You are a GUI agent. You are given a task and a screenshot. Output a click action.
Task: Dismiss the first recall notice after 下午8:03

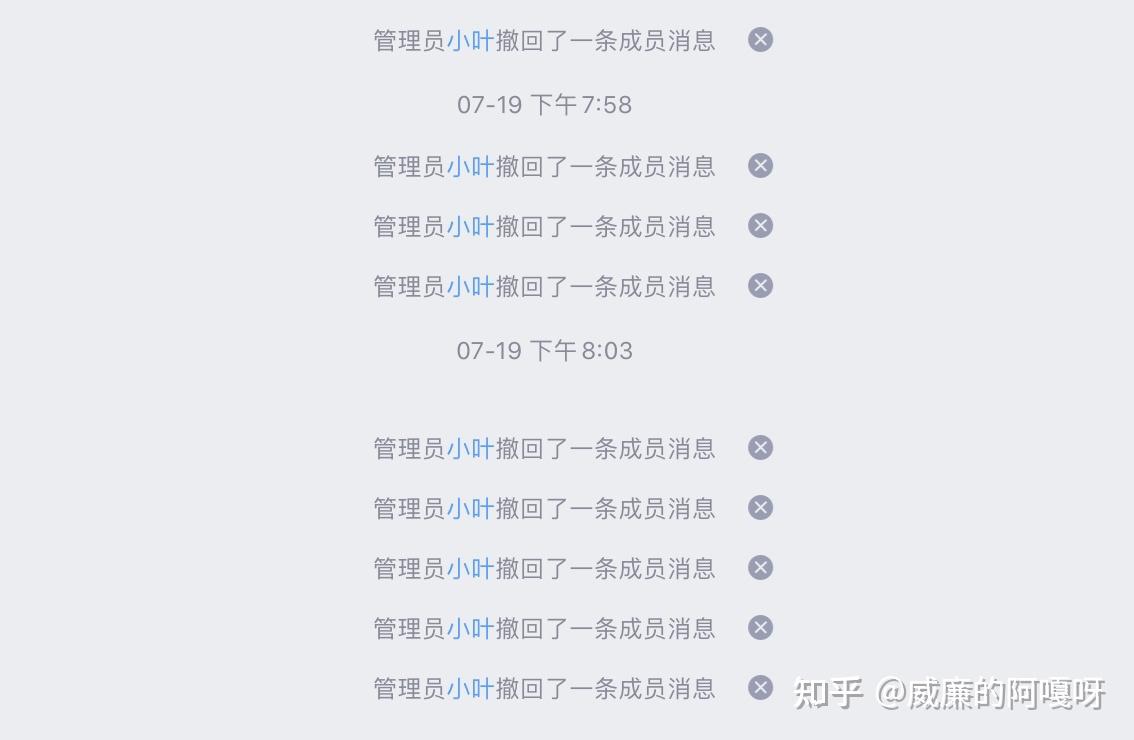tap(761, 448)
